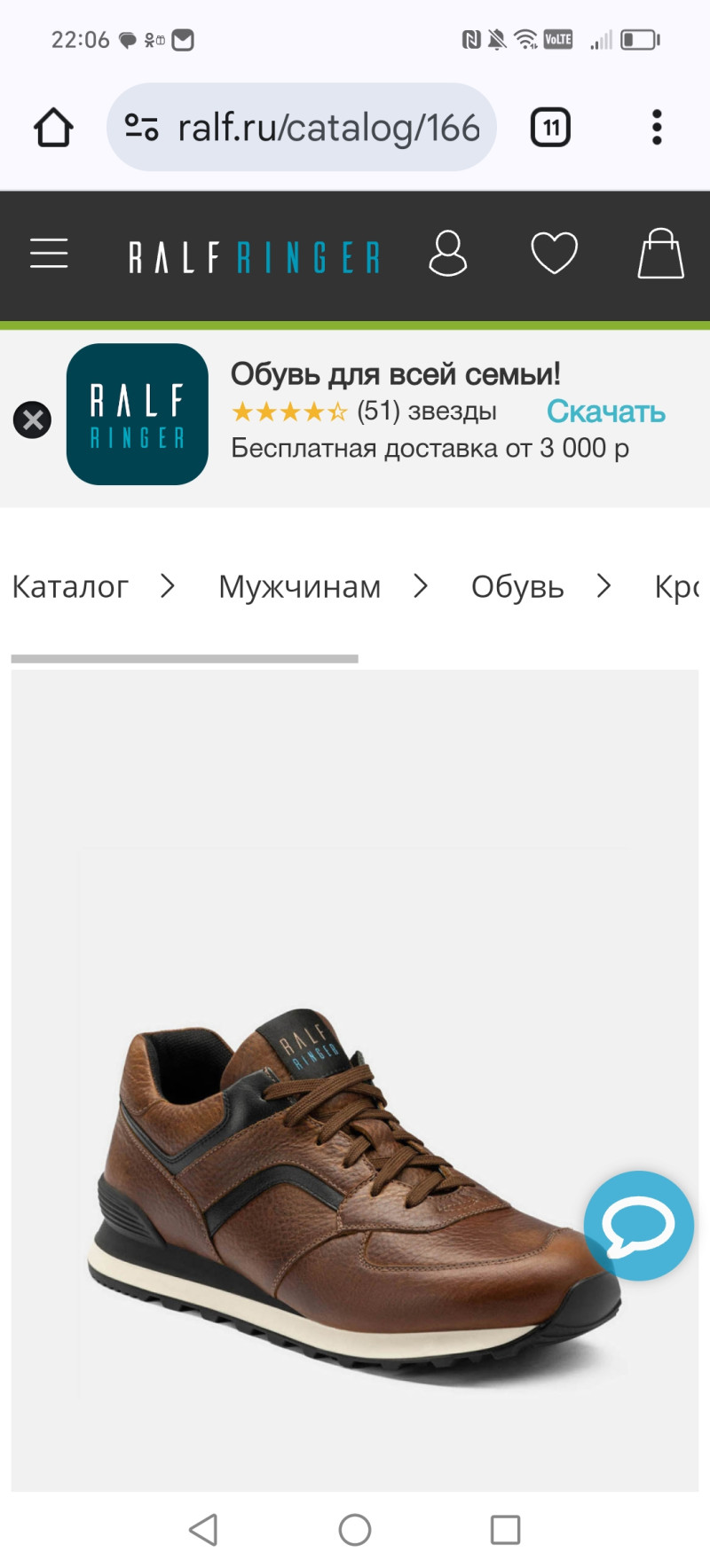Open the user account profile
This screenshot has height=1568, width=710.
coord(447,255)
